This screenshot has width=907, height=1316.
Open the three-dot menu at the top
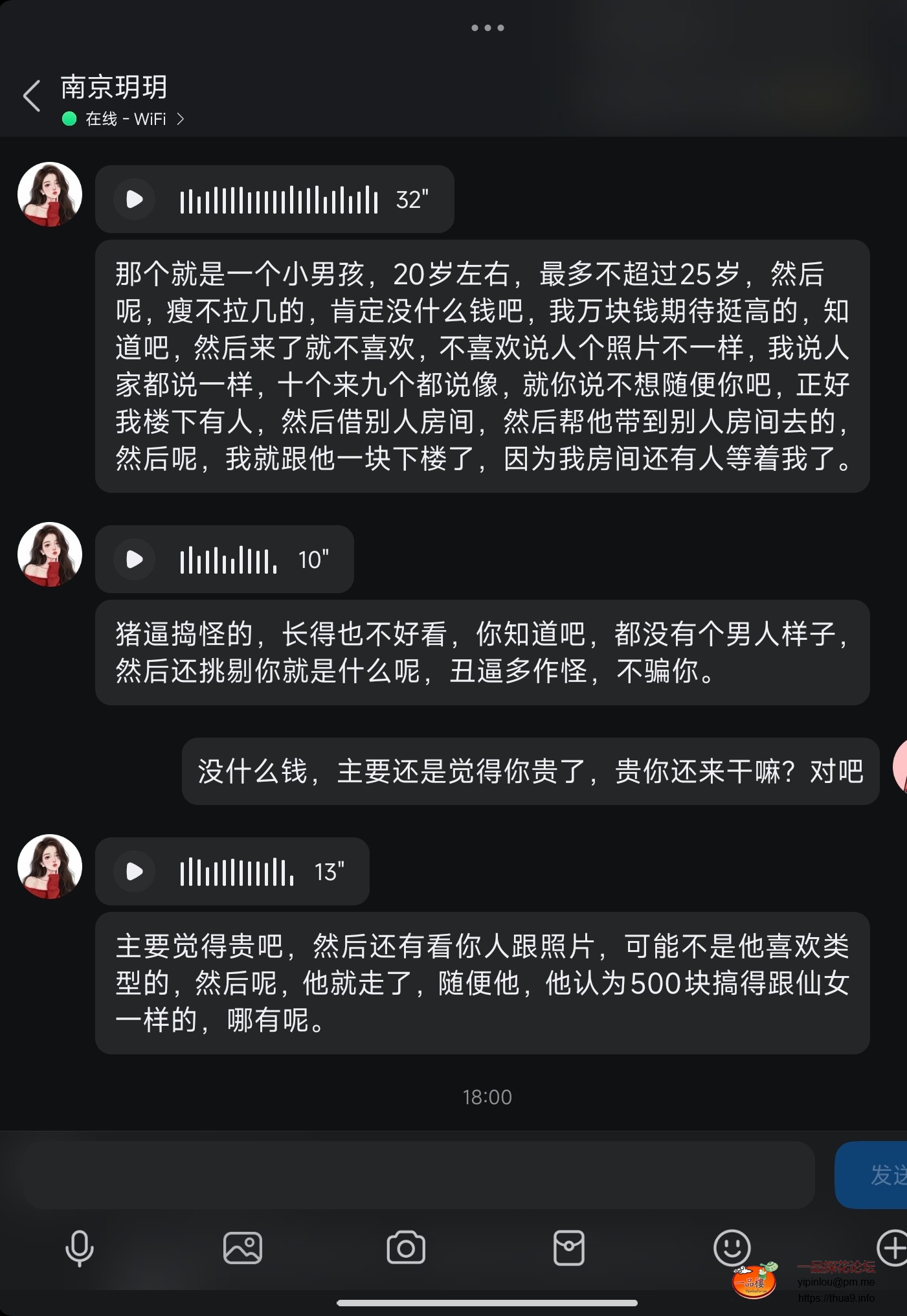[487, 28]
